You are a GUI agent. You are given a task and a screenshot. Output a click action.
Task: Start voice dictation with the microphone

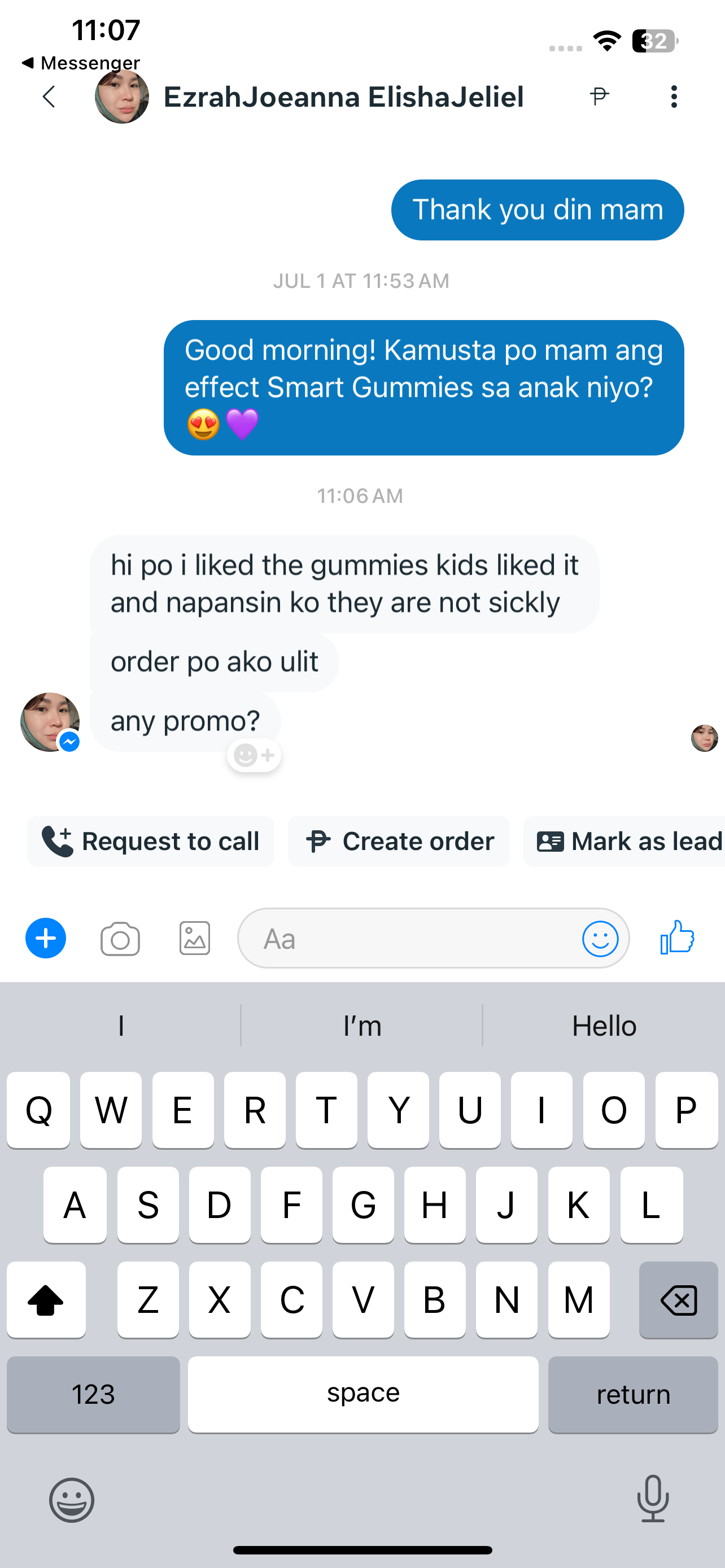653,1499
